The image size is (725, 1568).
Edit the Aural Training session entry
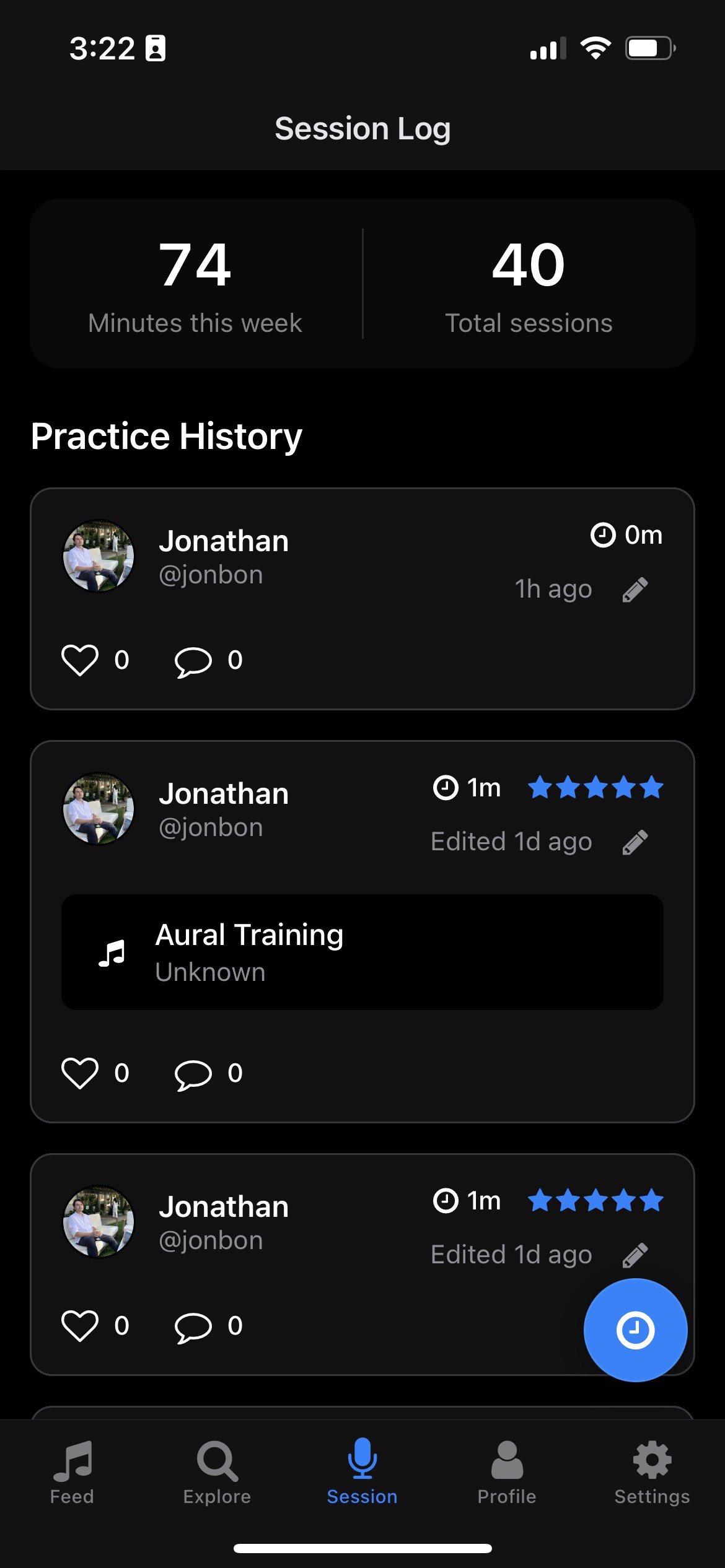point(634,841)
